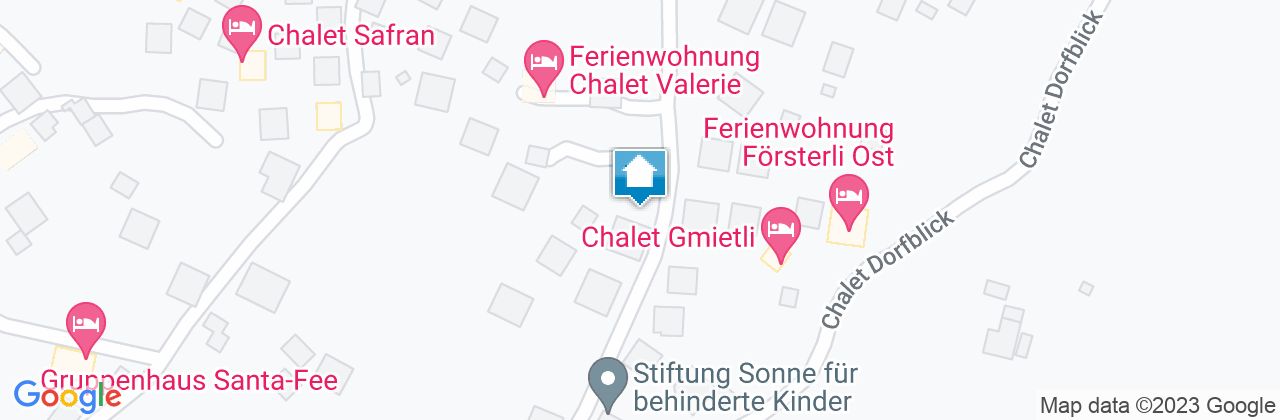The image size is (1280, 420).
Task: Tap the blue house location marker
Action: (639, 175)
